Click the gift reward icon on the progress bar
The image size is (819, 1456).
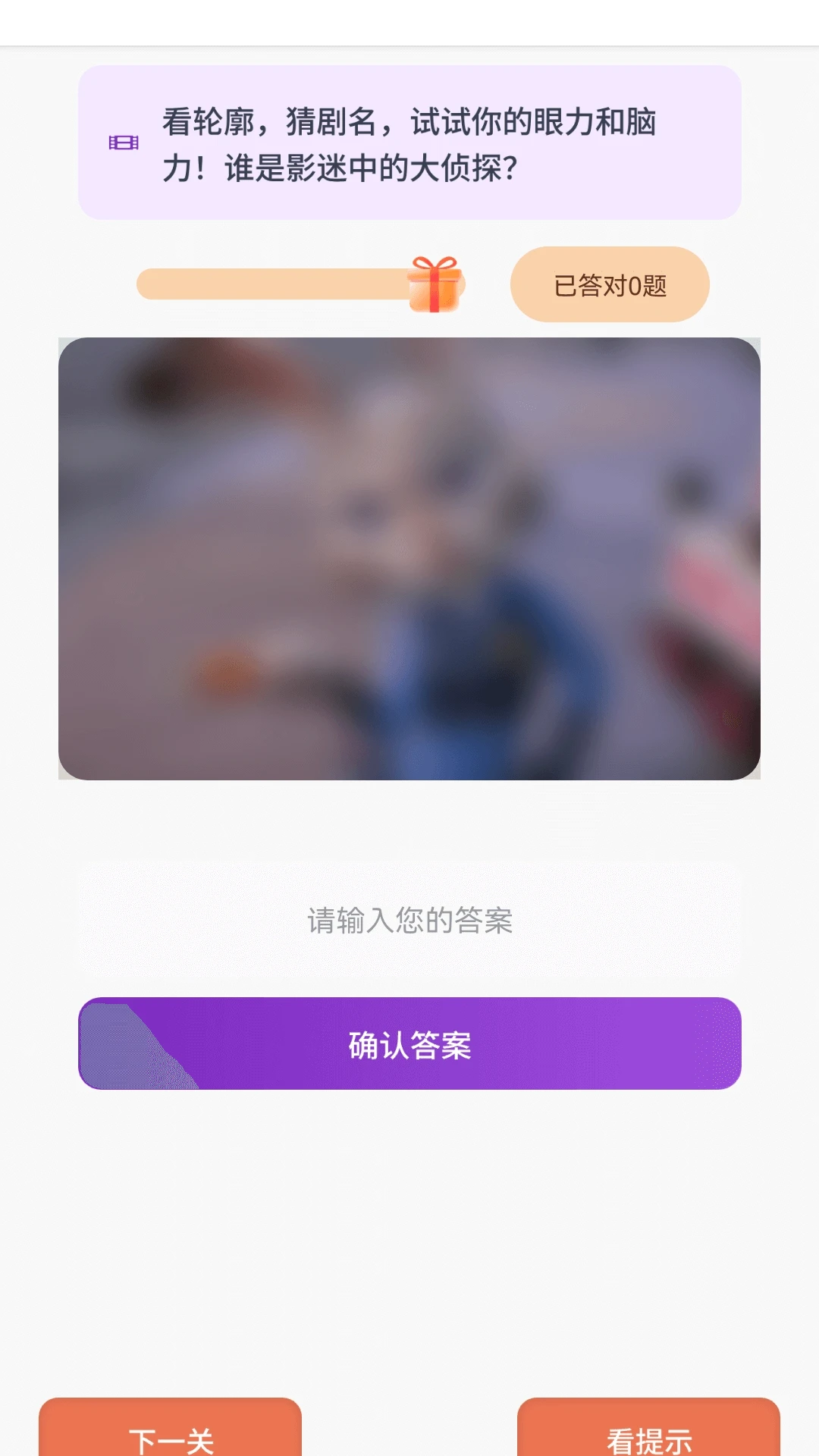point(434,284)
